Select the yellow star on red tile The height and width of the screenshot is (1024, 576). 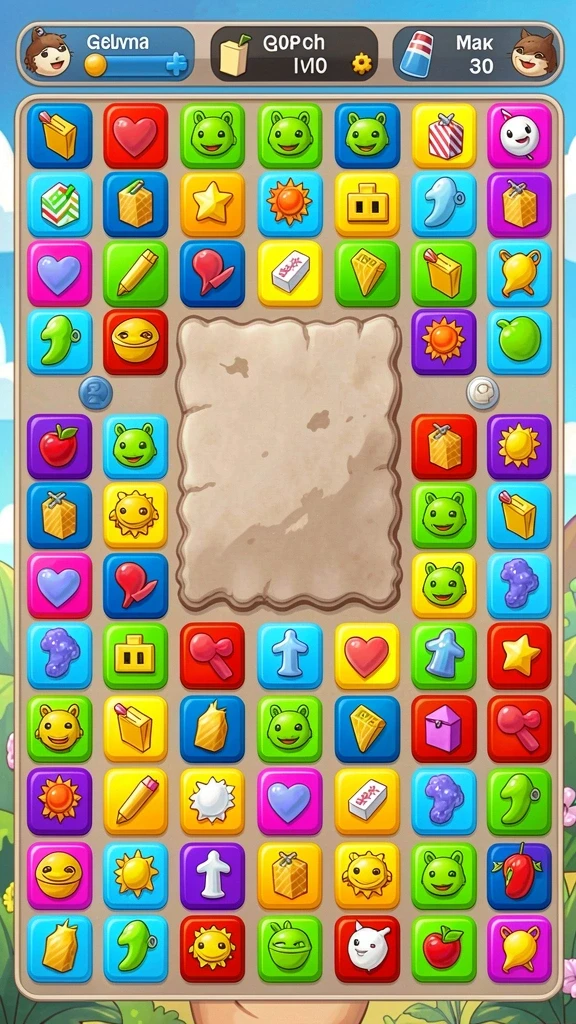[519, 655]
